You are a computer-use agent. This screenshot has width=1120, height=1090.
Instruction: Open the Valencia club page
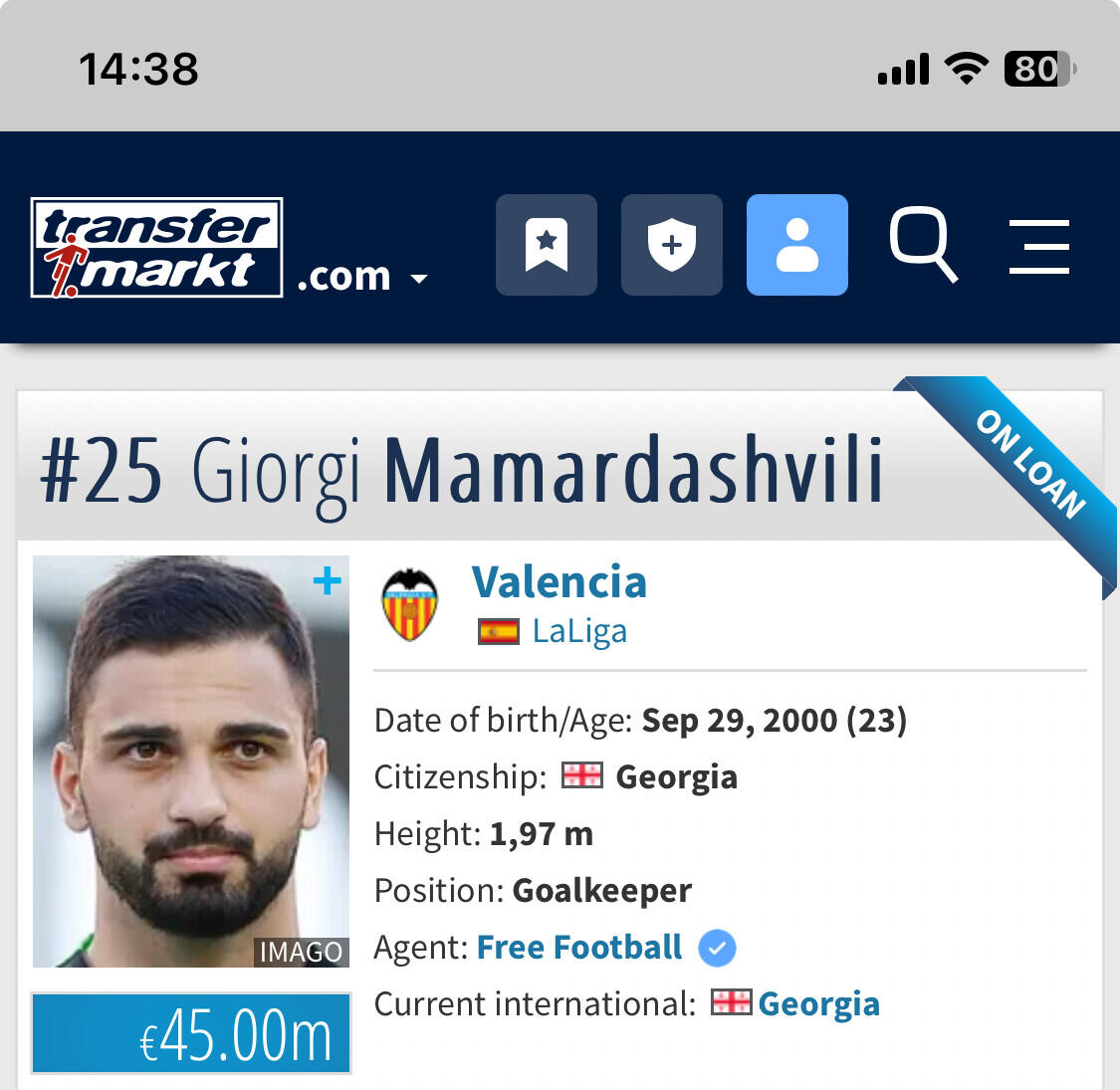pos(560,582)
